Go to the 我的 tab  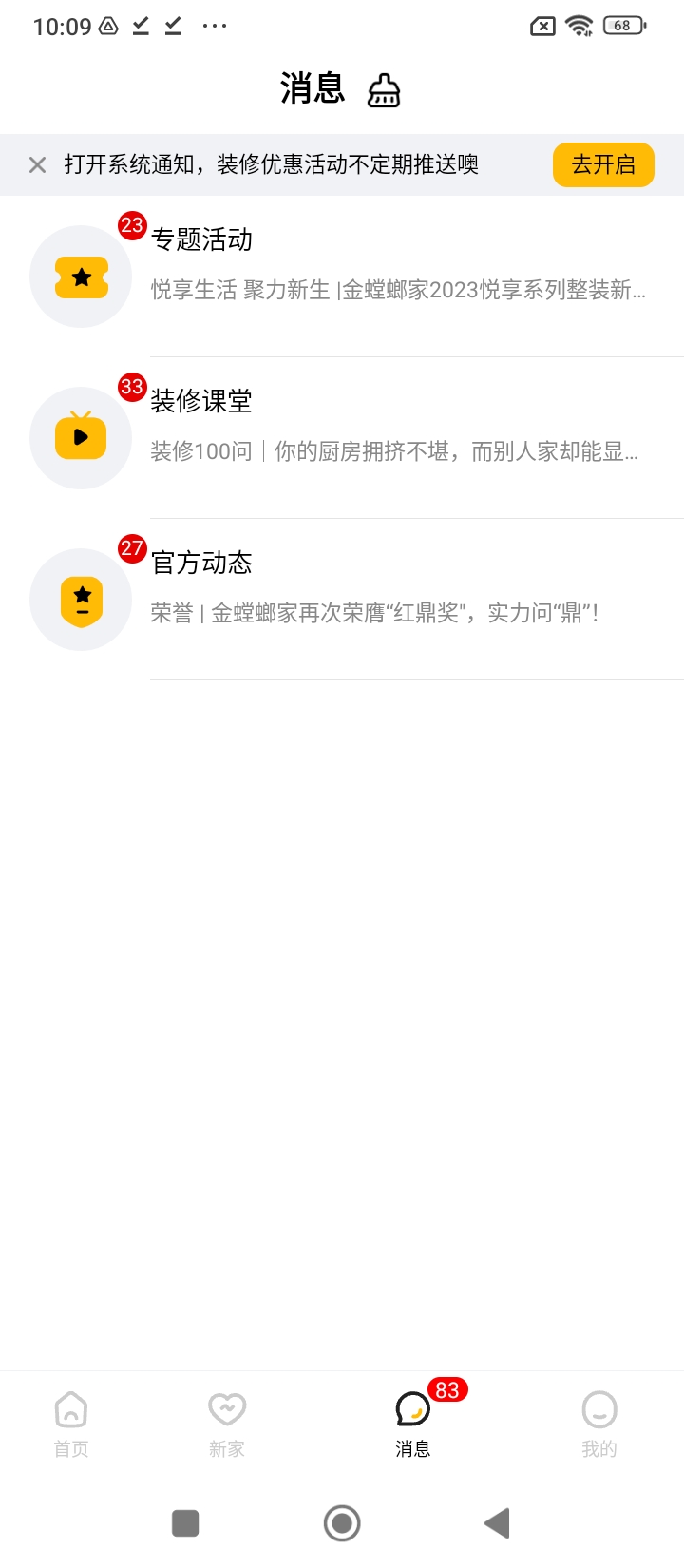coord(599,1424)
